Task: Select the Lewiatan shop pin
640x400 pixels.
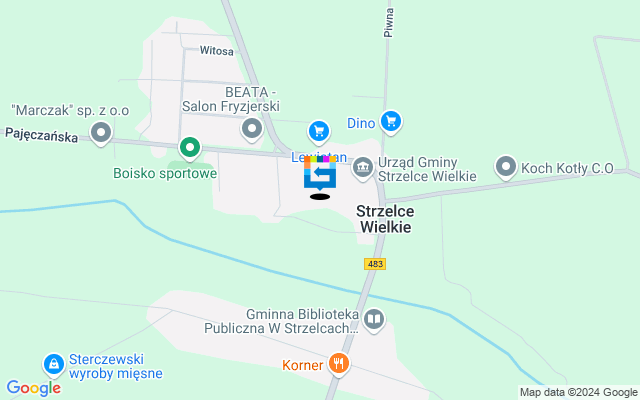Action: pyautogui.click(x=319, y=130)
